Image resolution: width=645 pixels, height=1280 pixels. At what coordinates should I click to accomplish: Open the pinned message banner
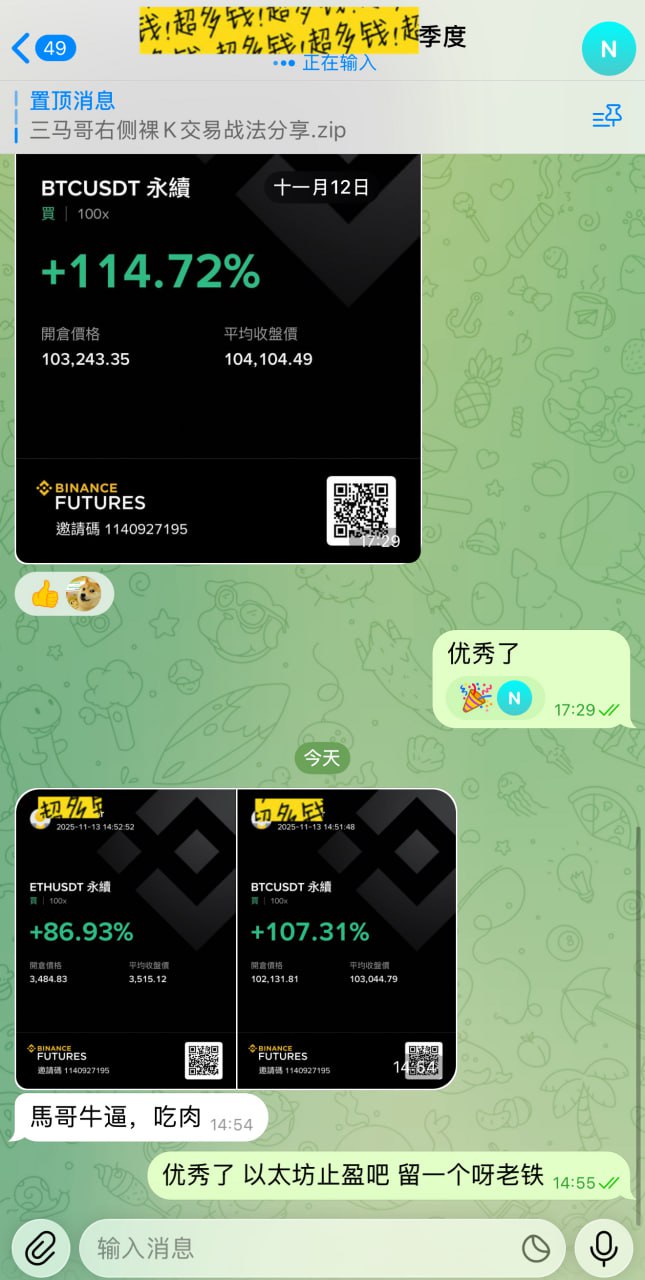(x=250, y=116)
